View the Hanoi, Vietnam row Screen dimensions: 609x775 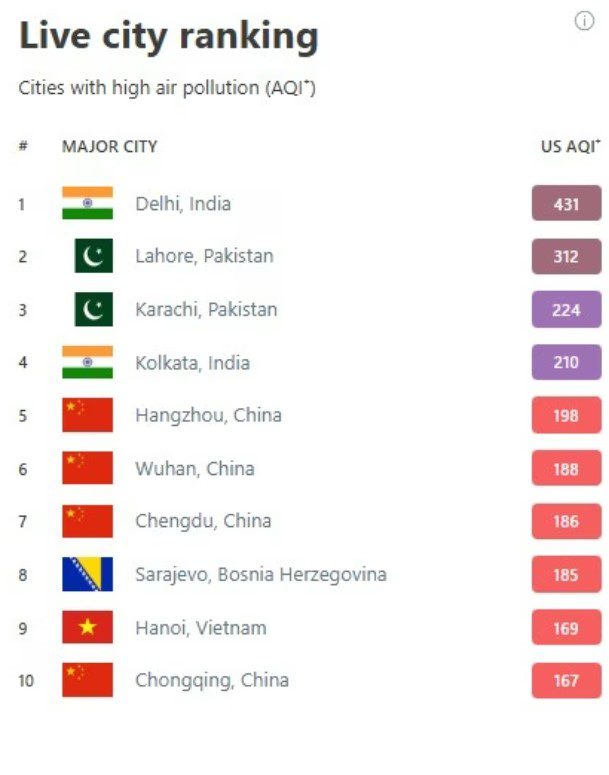(x=201, y=628)
